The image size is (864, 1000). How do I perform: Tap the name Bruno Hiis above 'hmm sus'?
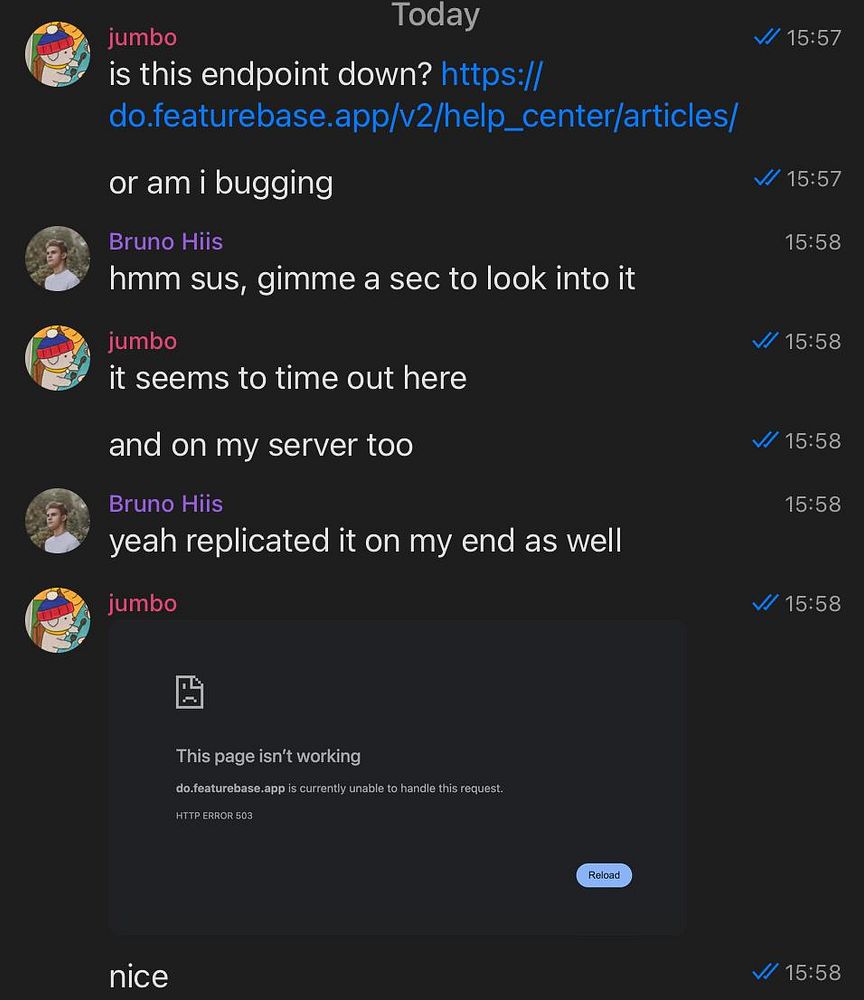pos(165,242)
